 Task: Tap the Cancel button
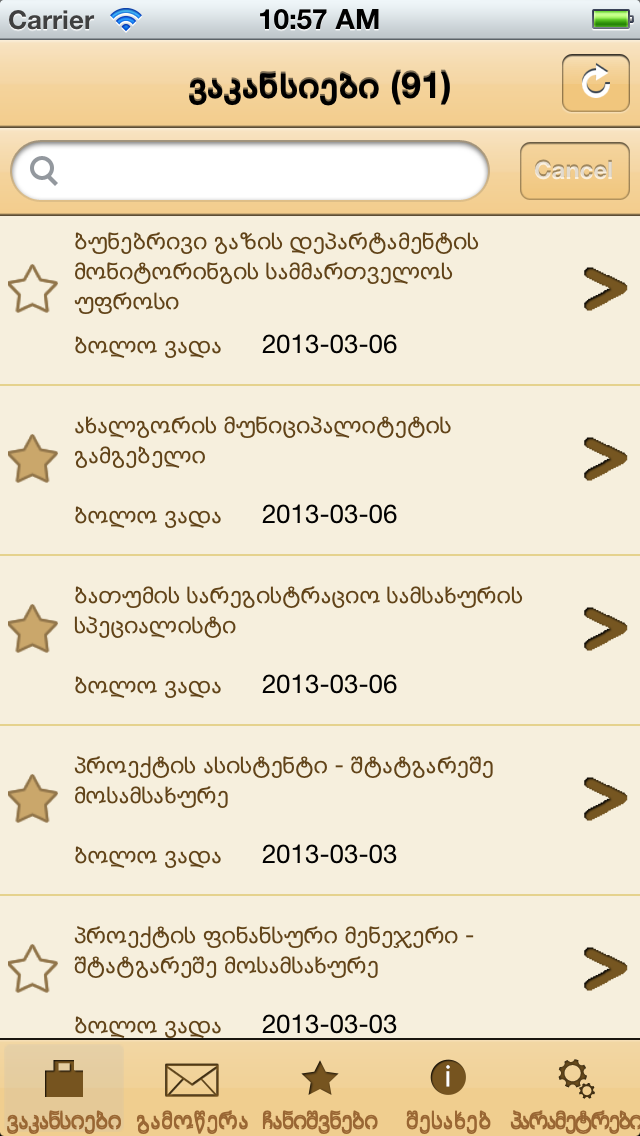coord(574,171)
